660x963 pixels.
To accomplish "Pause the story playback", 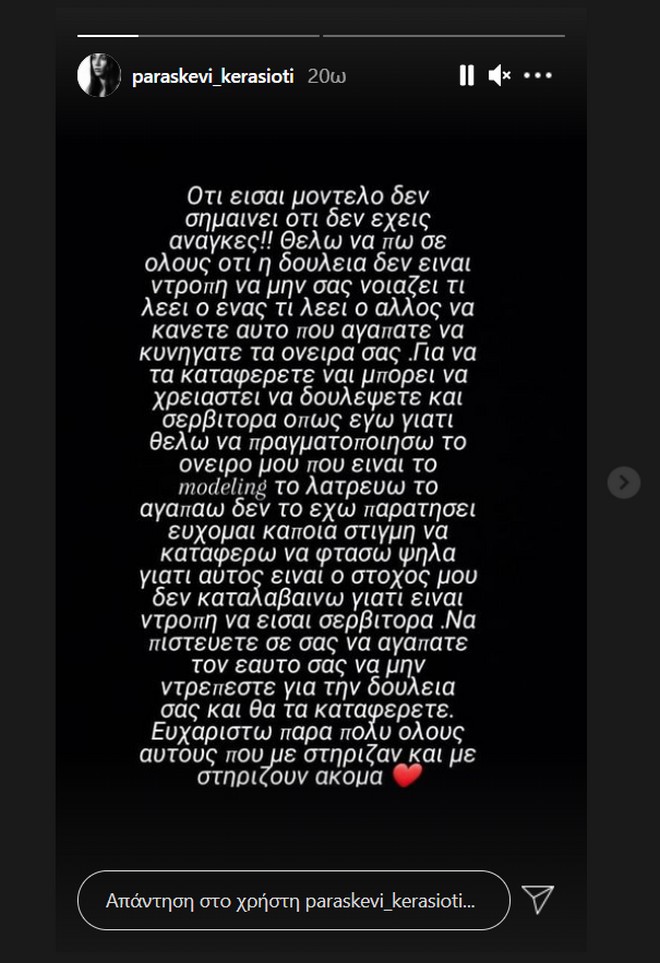I will 466,76.
